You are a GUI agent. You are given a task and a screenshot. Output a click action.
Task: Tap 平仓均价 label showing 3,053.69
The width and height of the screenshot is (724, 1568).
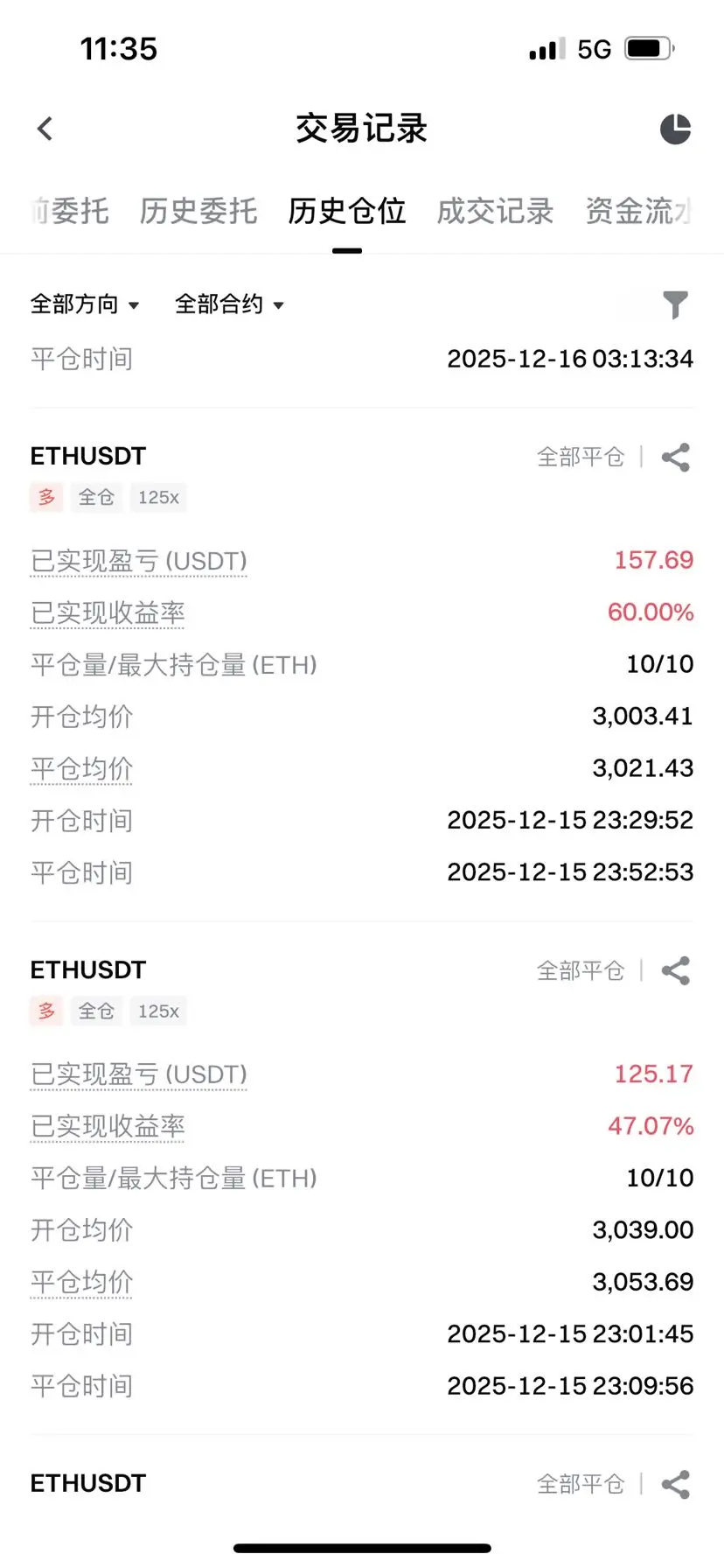pyautogui.click(x=81, y=1283)
